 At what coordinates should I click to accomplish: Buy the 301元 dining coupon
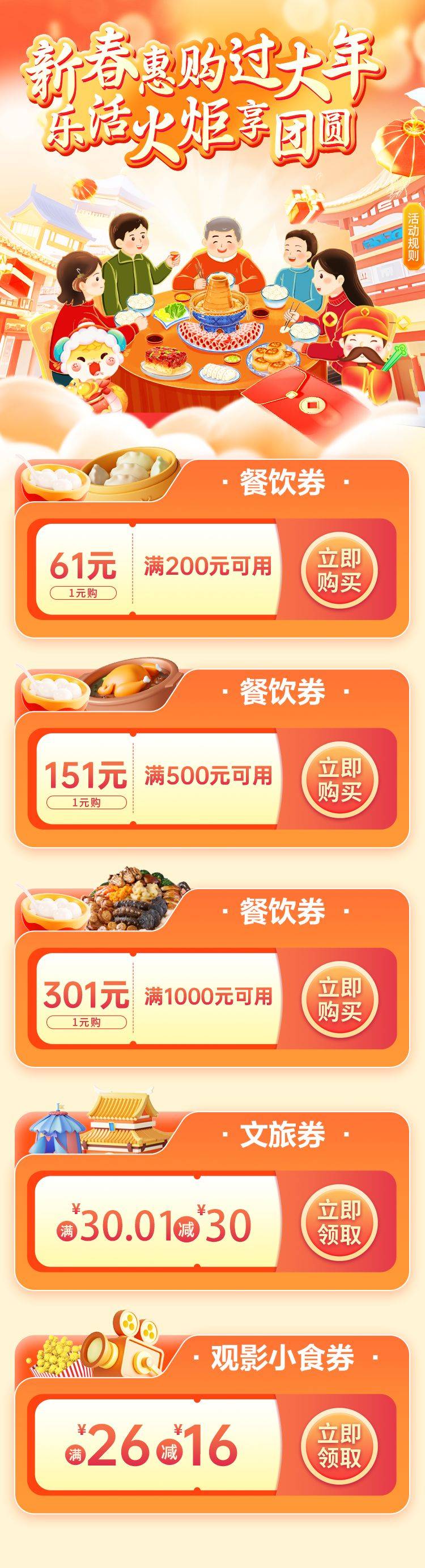pyautogui.click(x=339, y=999)
